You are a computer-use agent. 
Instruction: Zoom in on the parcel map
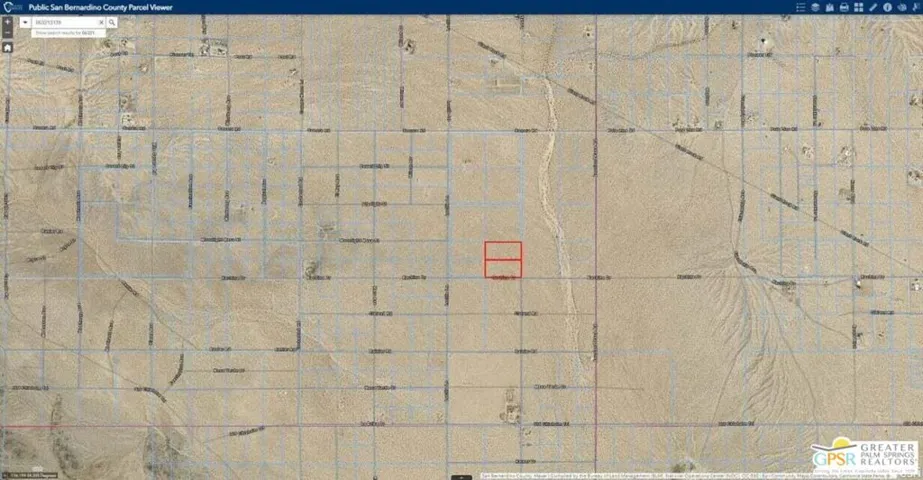tap(7, 22)
